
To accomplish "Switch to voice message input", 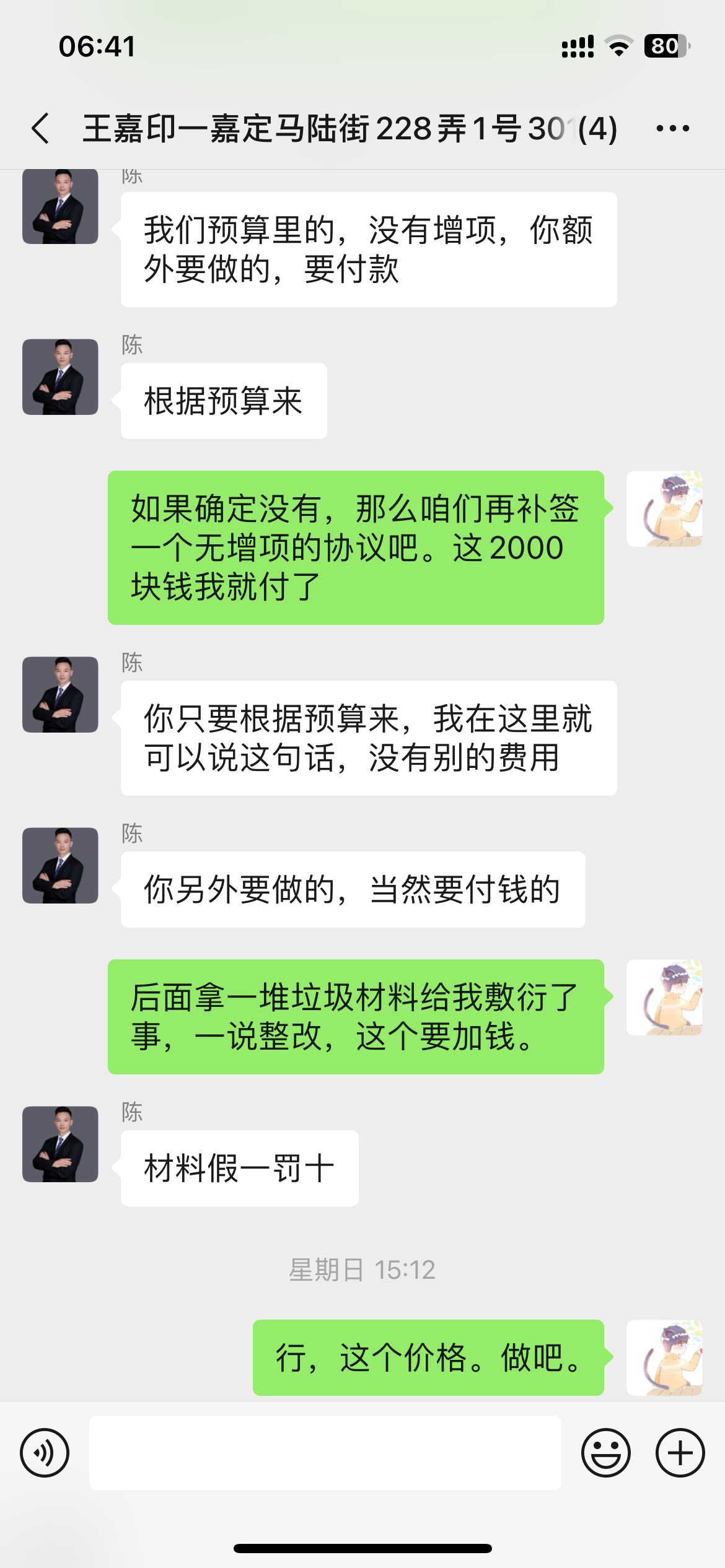I will (45, 1453).
